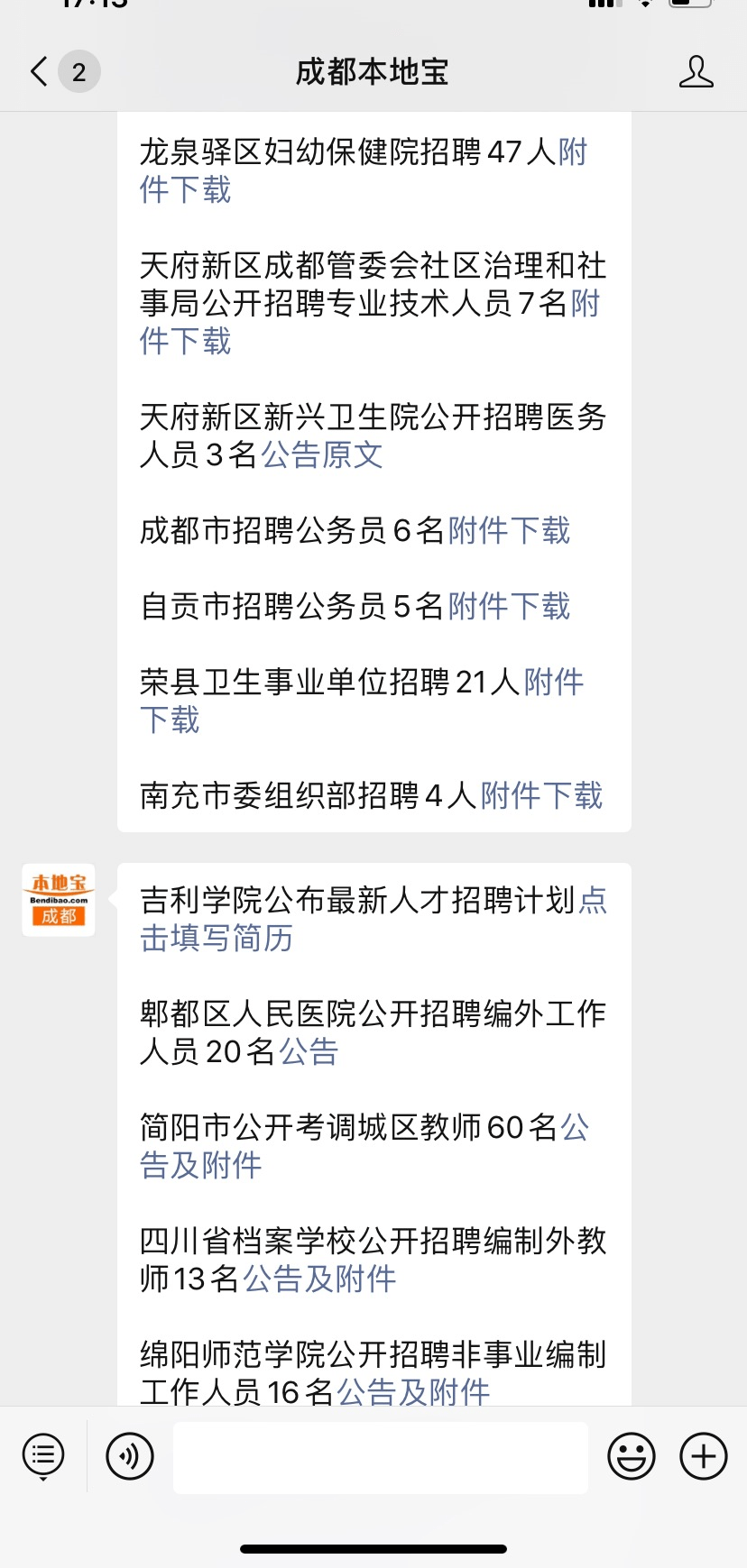The height and width of the screenshot is (1568, 747).
Task: Open 公告原文 for 新兴卫生院招聘
Action: [x=322, y=456]
